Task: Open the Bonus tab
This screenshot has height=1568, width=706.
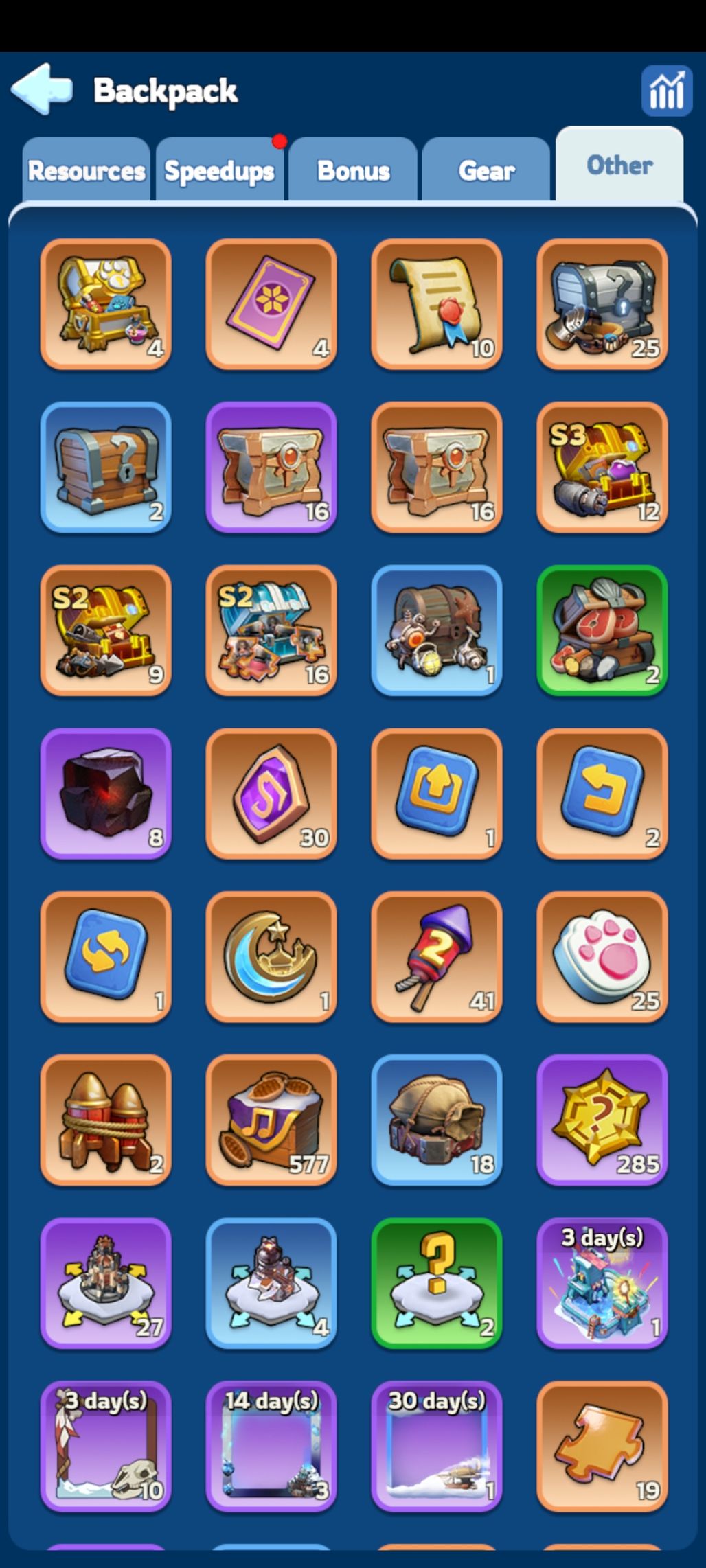Action: tap(353, 171)
